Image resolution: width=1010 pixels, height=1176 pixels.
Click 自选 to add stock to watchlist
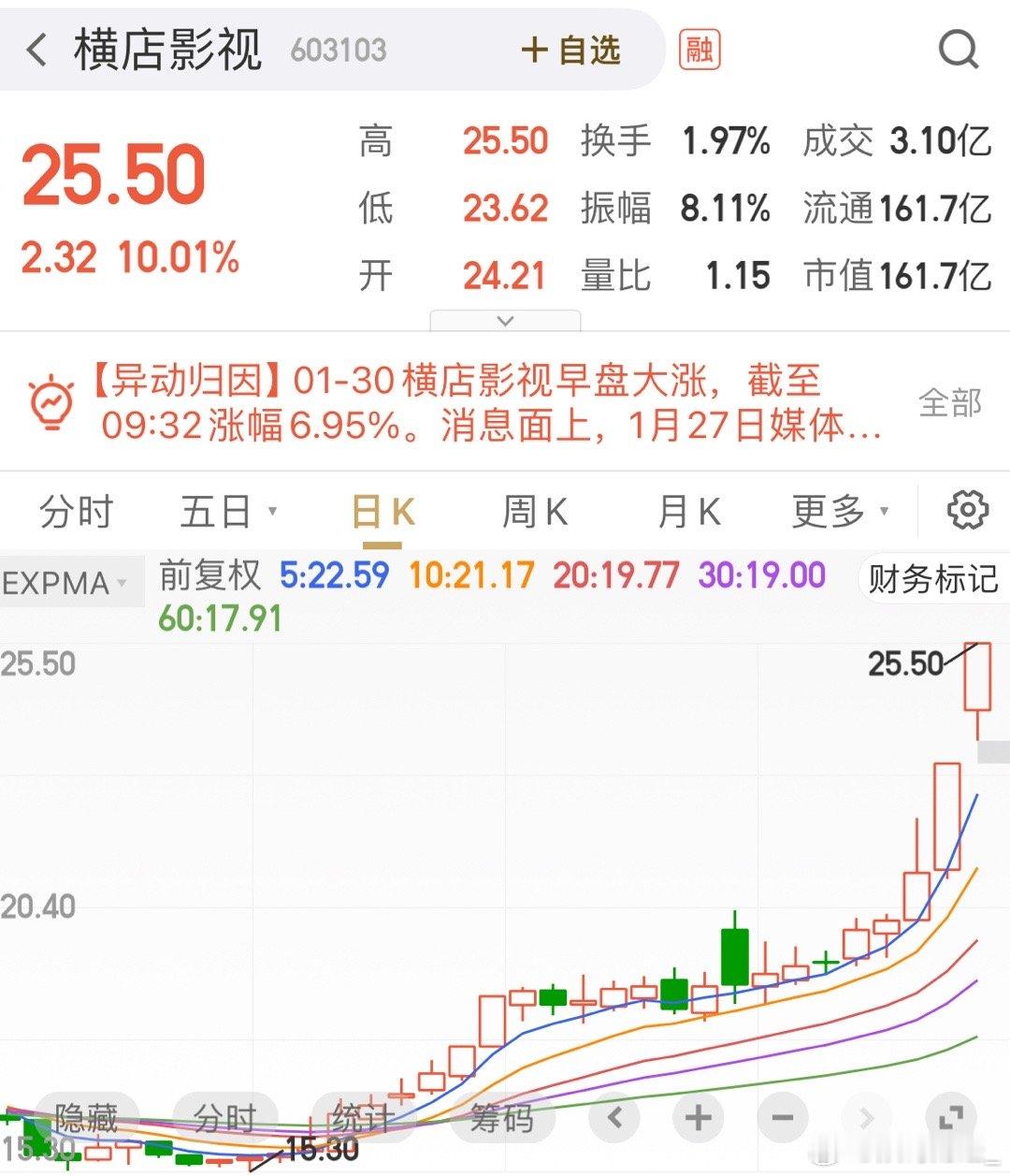569,51
